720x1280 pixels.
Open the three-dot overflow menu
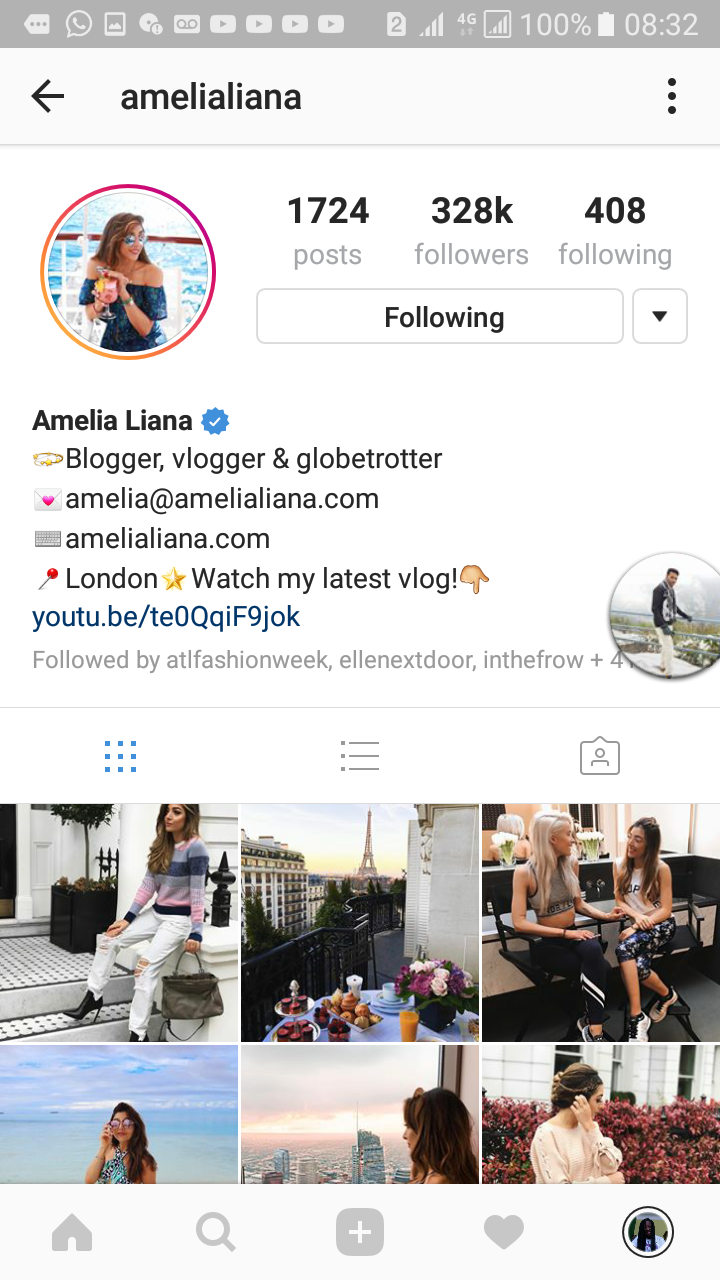coord(671,97)
